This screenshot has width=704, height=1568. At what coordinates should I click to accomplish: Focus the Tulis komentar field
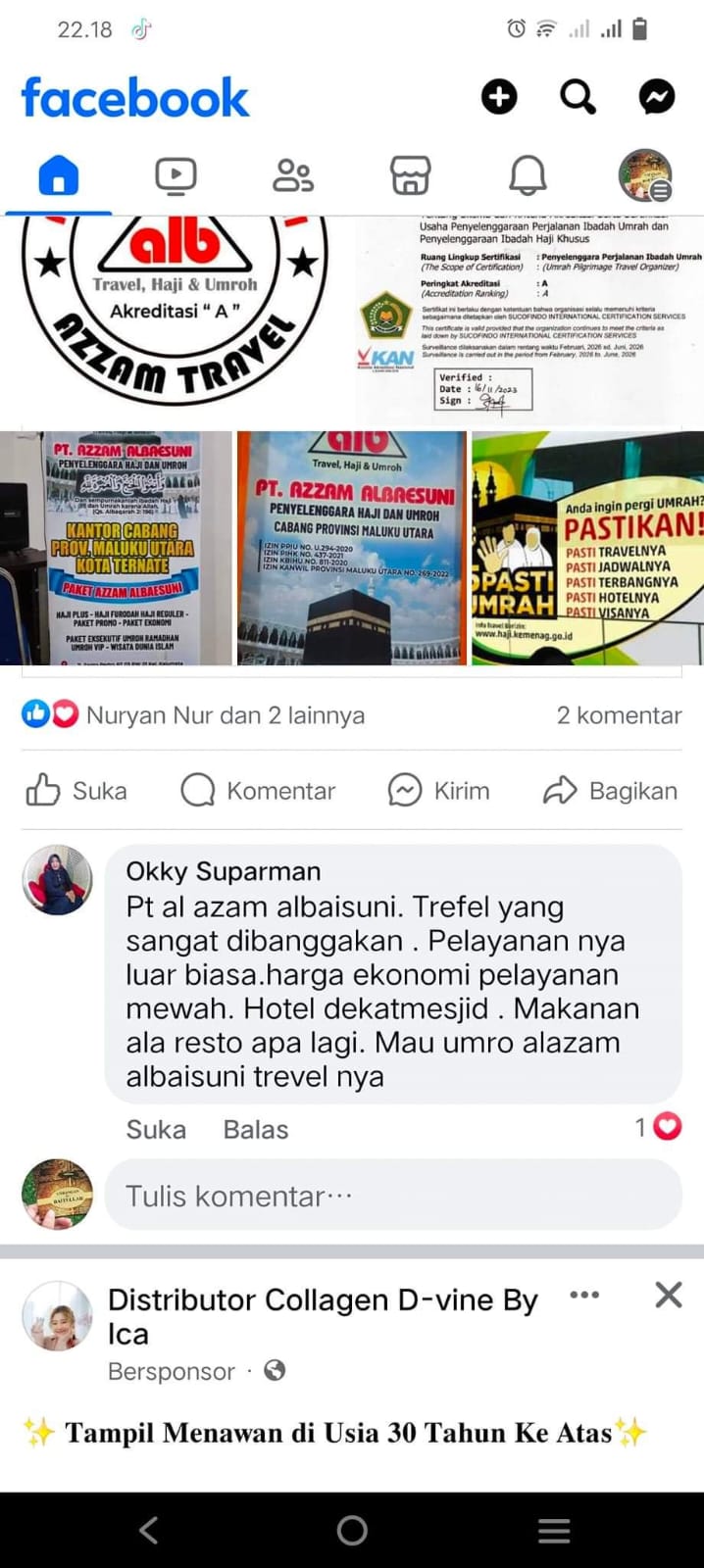(x=392, y=1196)
